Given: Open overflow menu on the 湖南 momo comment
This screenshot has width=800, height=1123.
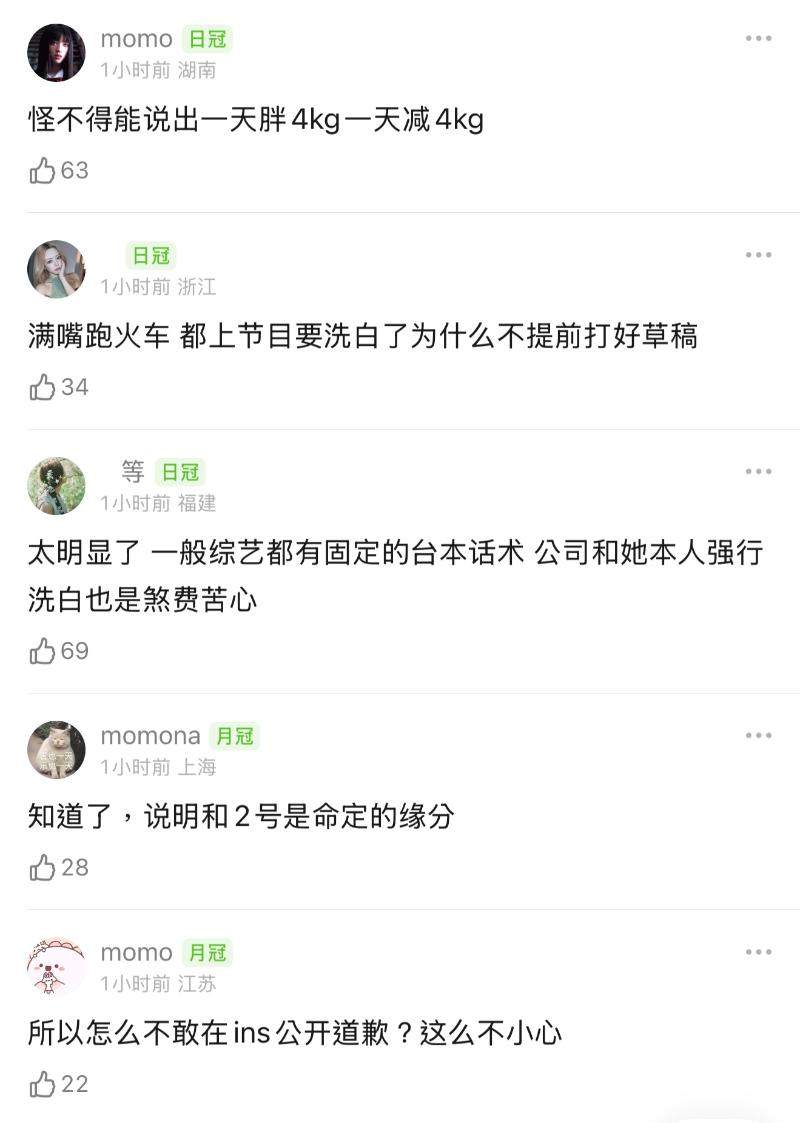Looking at the screenshot, I should coord(758,39).
